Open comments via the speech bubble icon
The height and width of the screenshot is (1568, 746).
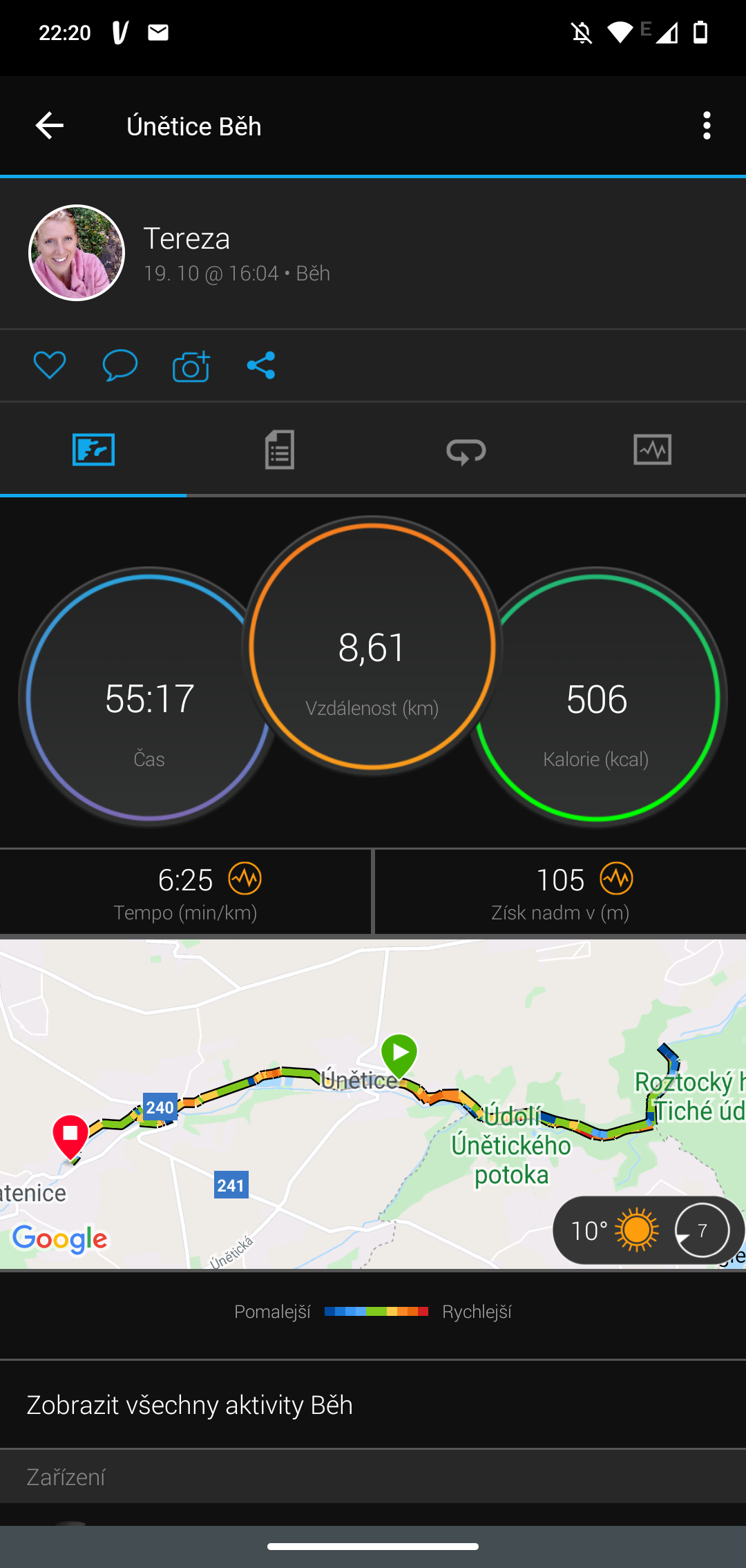(x=120, y=365)
